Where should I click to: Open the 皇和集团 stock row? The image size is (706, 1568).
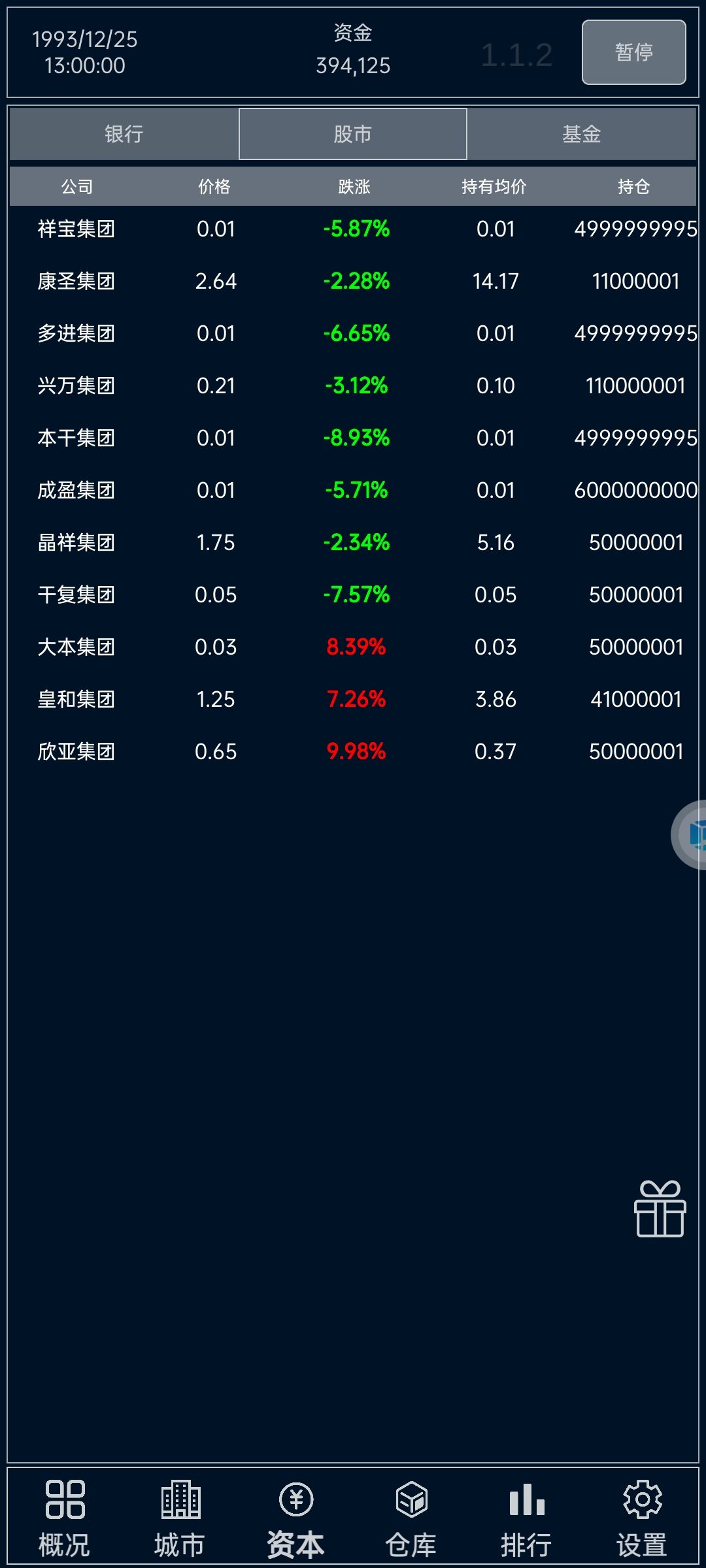pyautogui.click(x=353, y=699)
